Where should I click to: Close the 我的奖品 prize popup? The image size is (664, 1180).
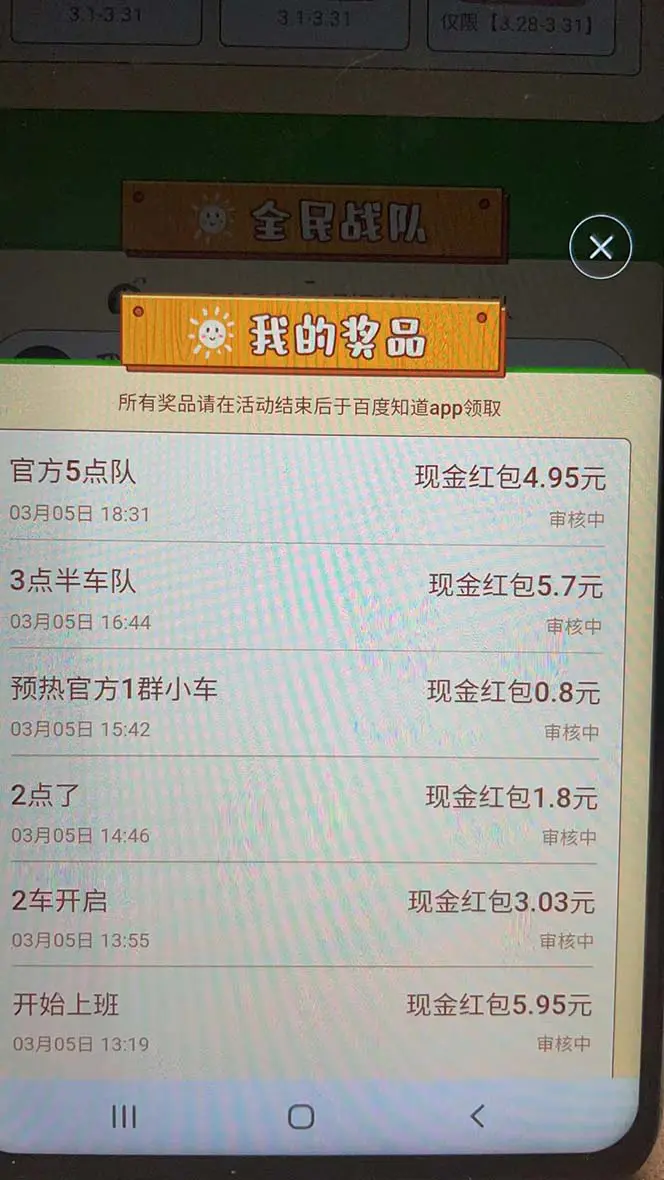pos(600,247)
